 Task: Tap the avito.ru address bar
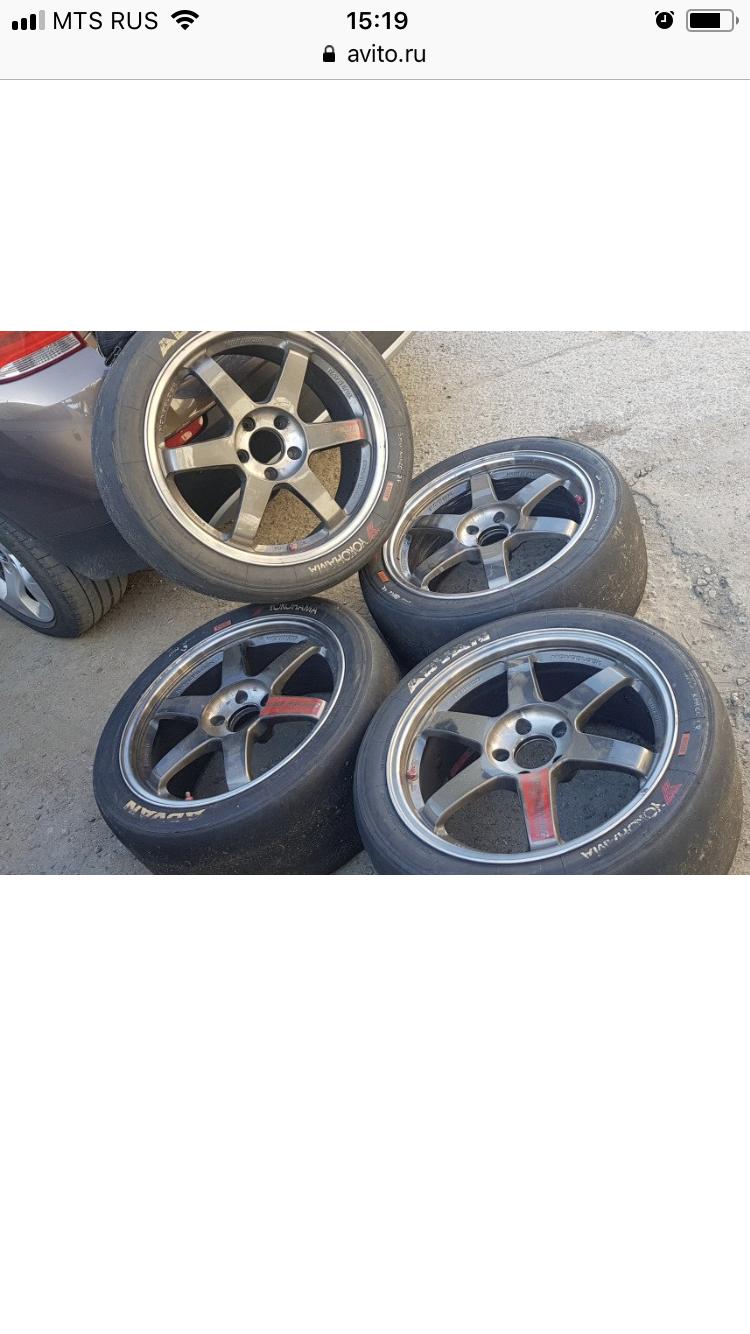(375, 54)
